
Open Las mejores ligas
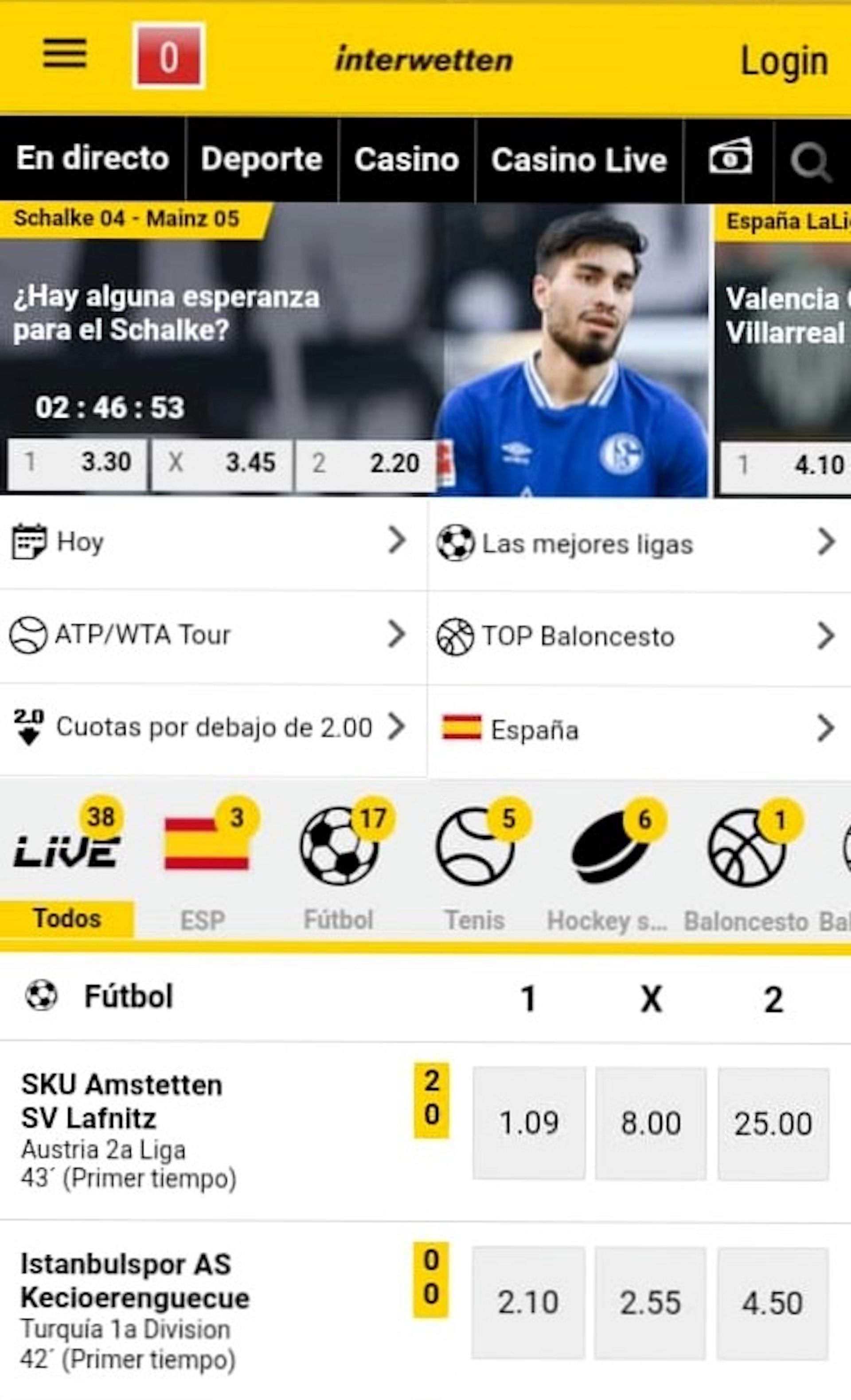click(x=636, y=544)
